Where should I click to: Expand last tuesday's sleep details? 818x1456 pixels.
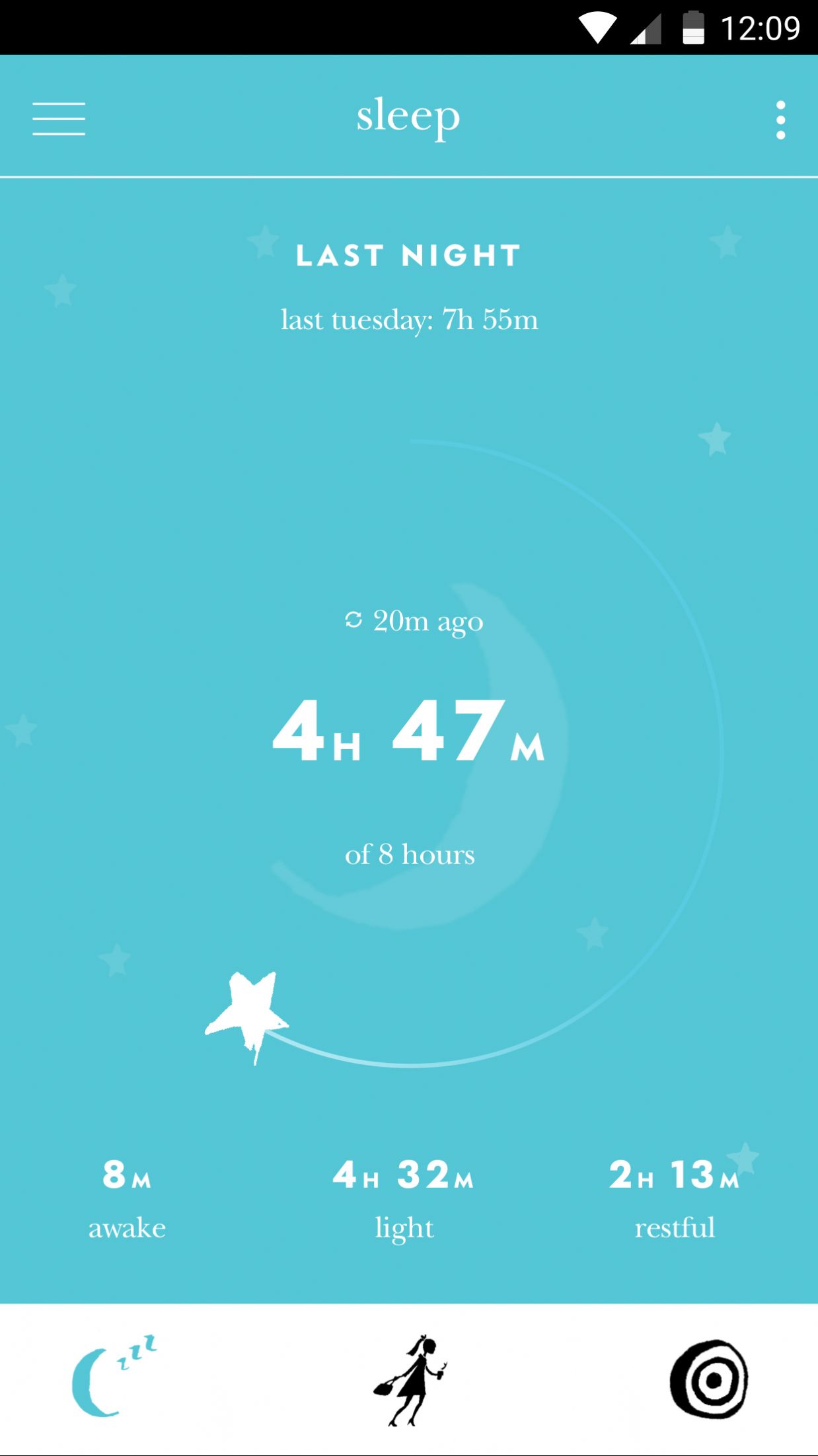coord(408,320)
